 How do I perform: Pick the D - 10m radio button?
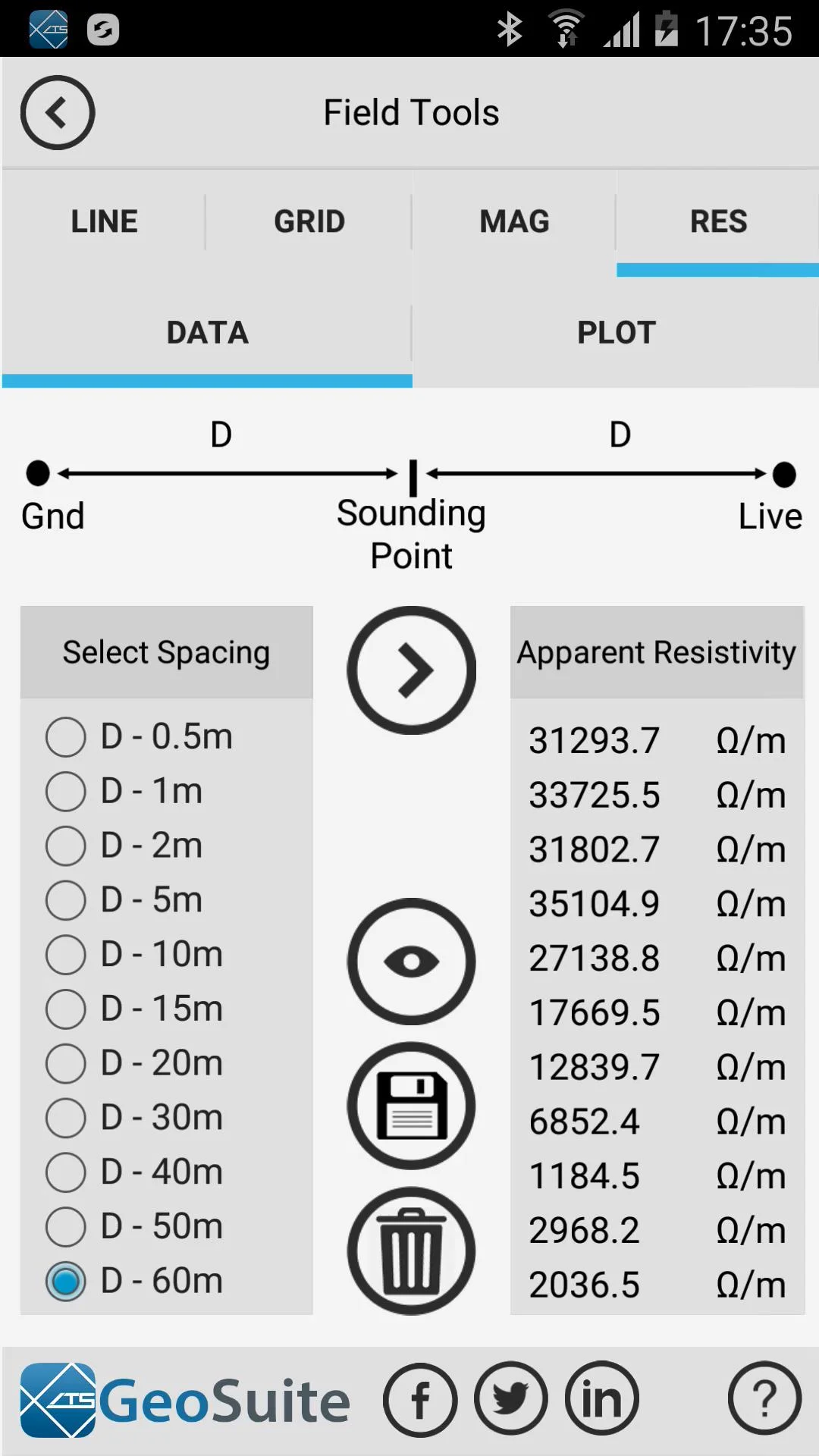[134, 955]
